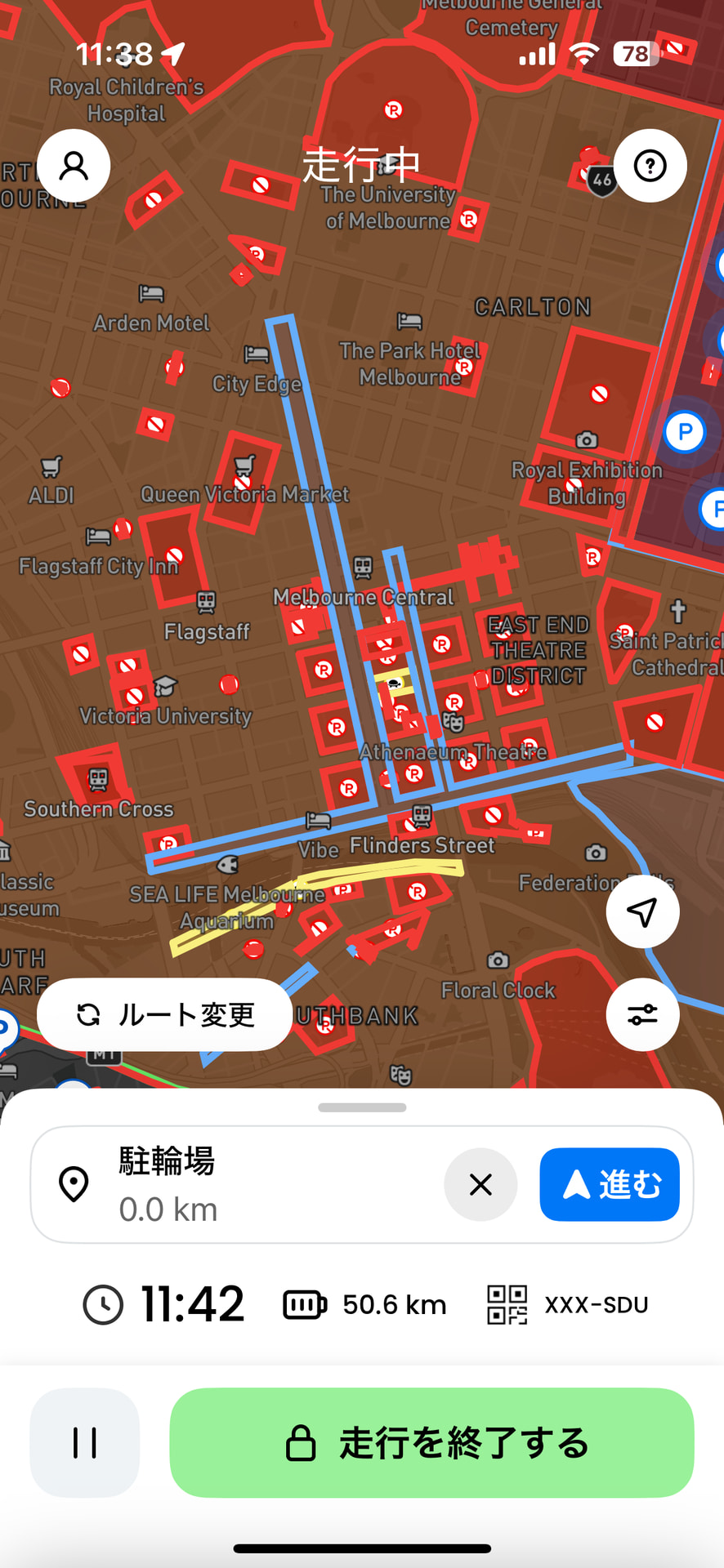The image size is (724, 1568).
Task: Open profile with the person icon
Action: click(x=74, y=165)
